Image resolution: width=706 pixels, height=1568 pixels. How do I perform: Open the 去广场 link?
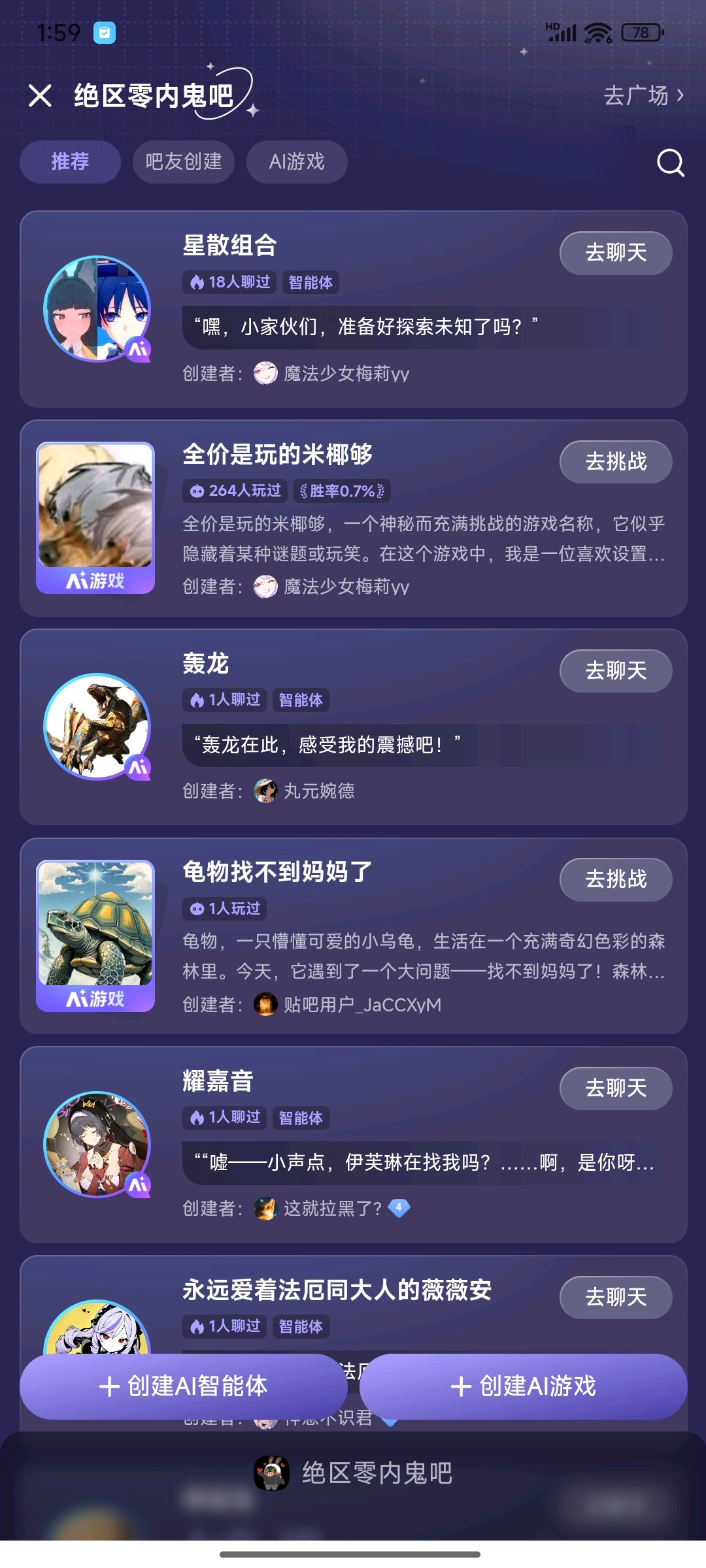[643, 96]
